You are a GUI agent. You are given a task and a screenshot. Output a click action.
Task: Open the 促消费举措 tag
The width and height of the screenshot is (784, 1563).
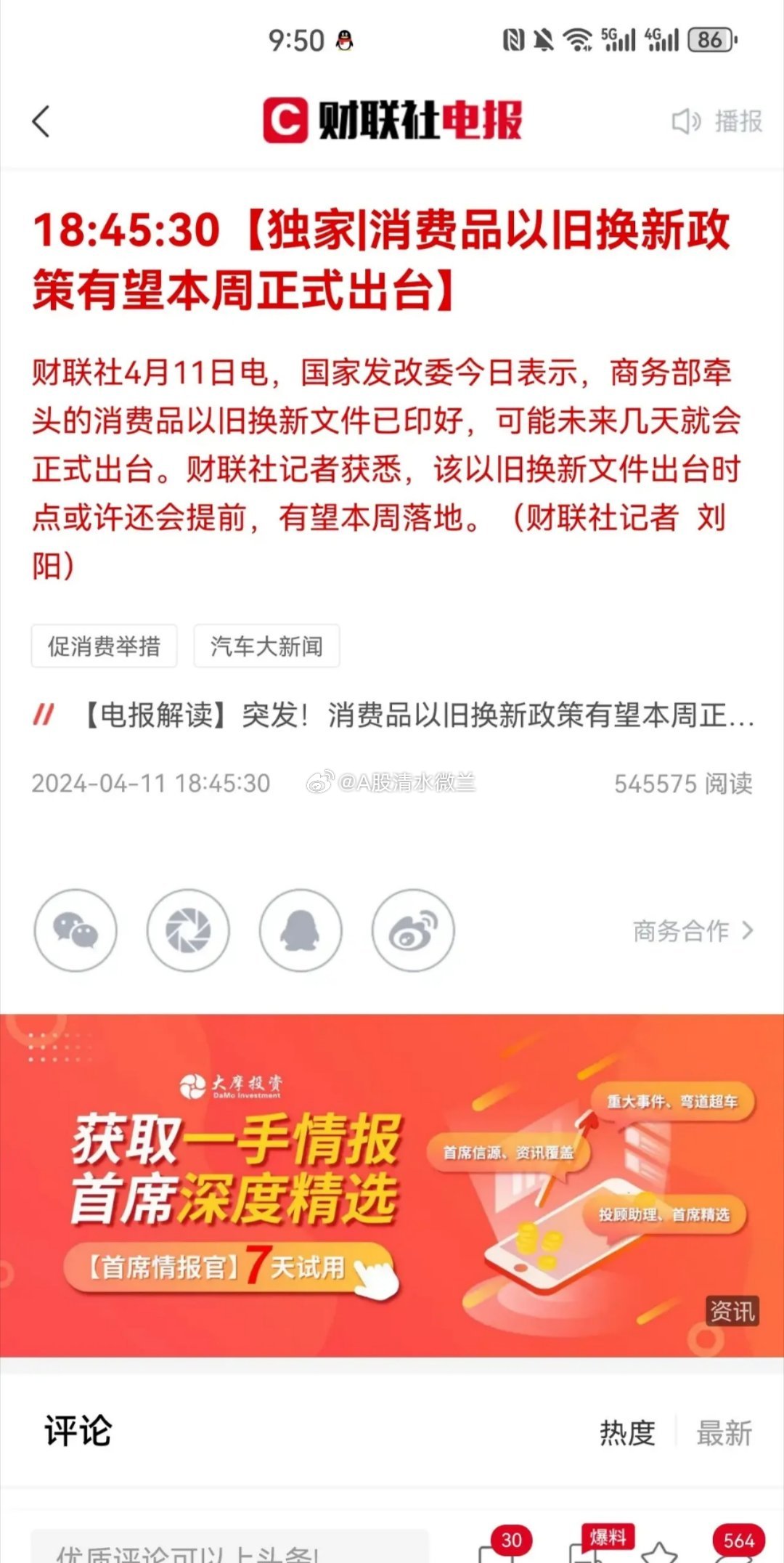(x=104, y=646)
